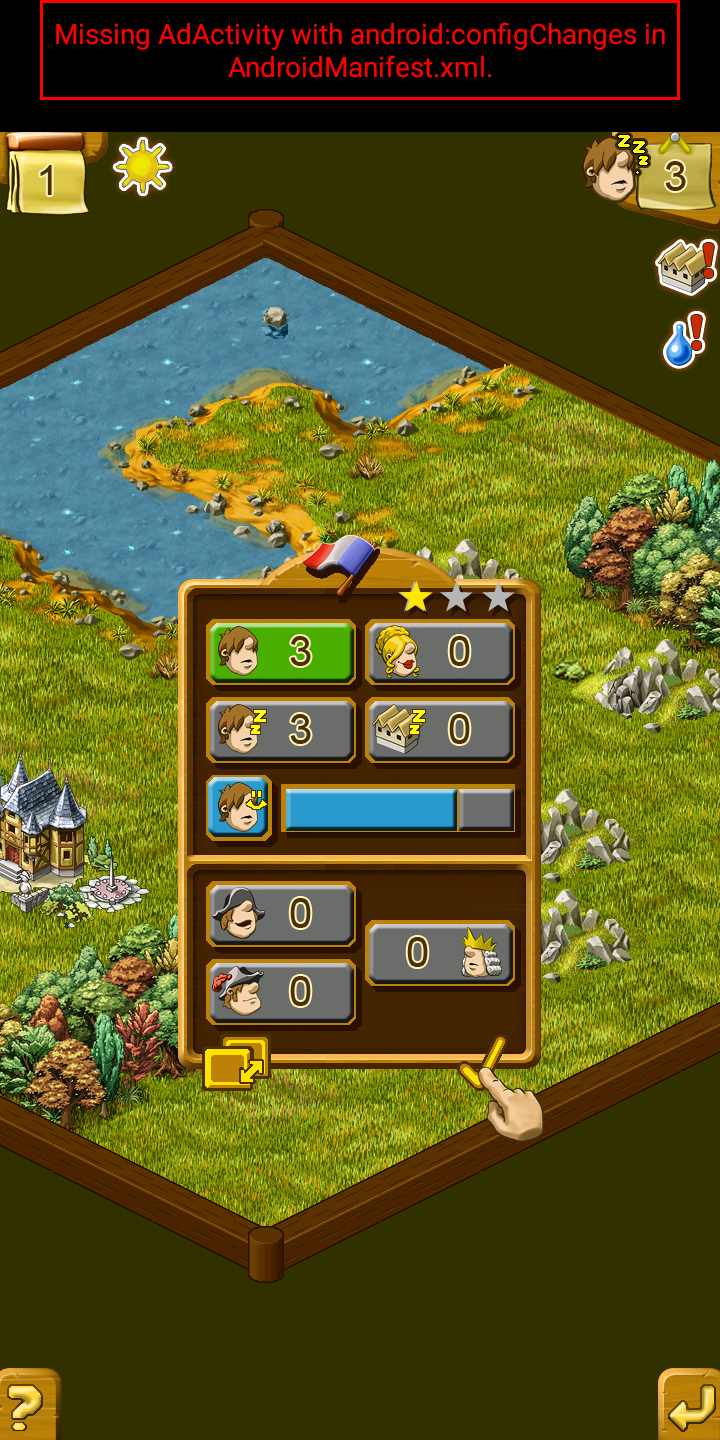The image size is (720, 1440).
Task: Open the water drop alert icon
Action: pos(685,341)
